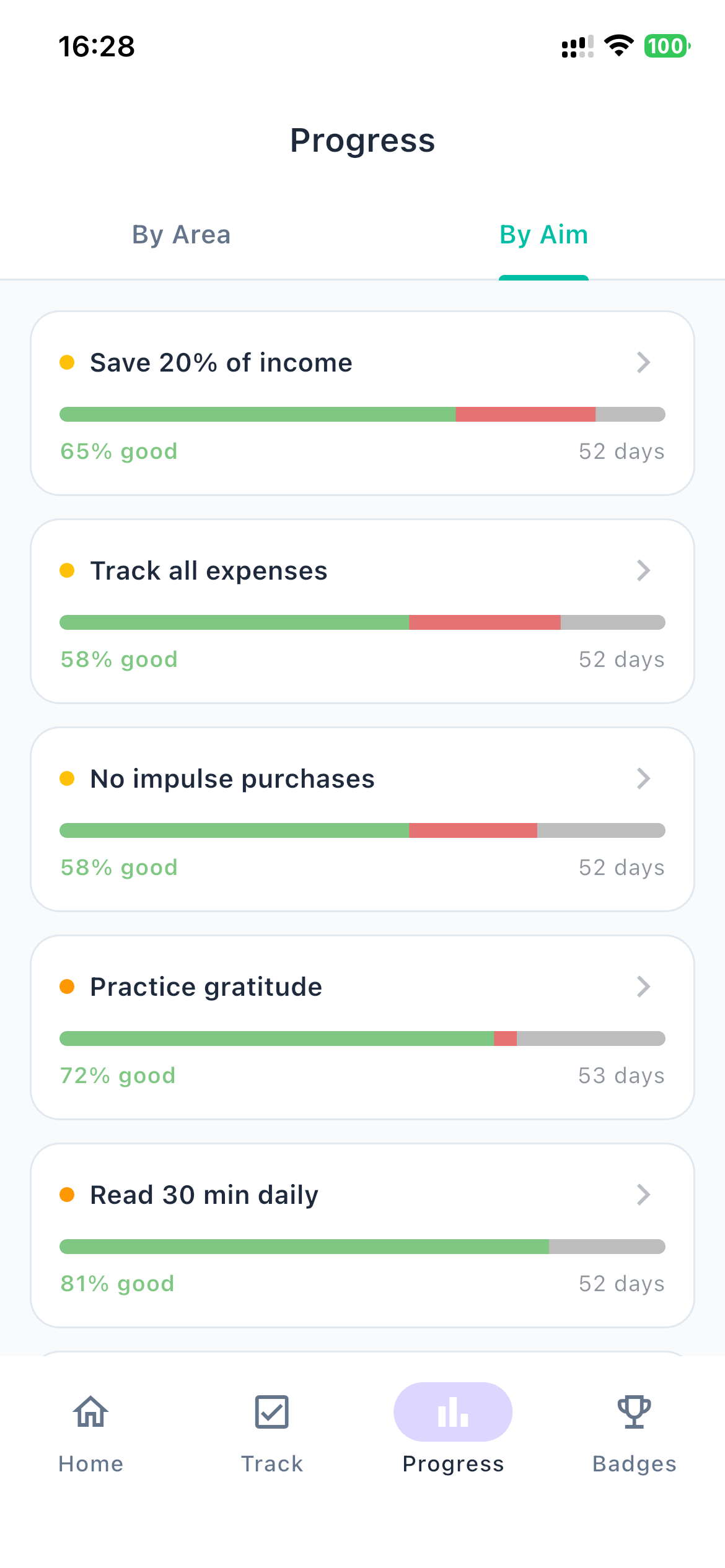
Task: Tap the 52 days label on Track all expenses
Action: 622,659
